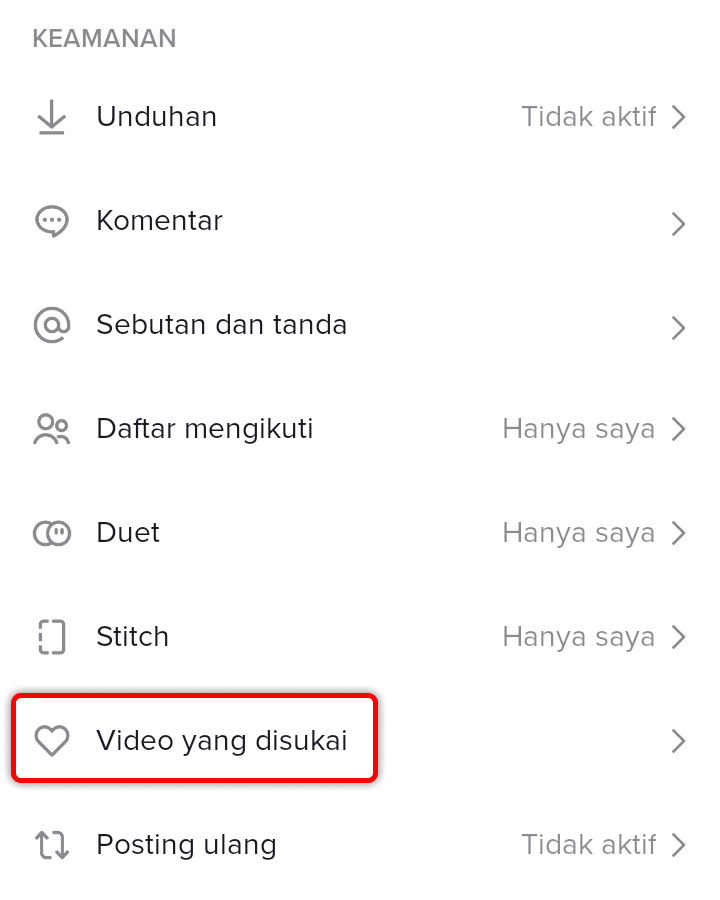Click the heart icon beside Video yang disukai

51,740
